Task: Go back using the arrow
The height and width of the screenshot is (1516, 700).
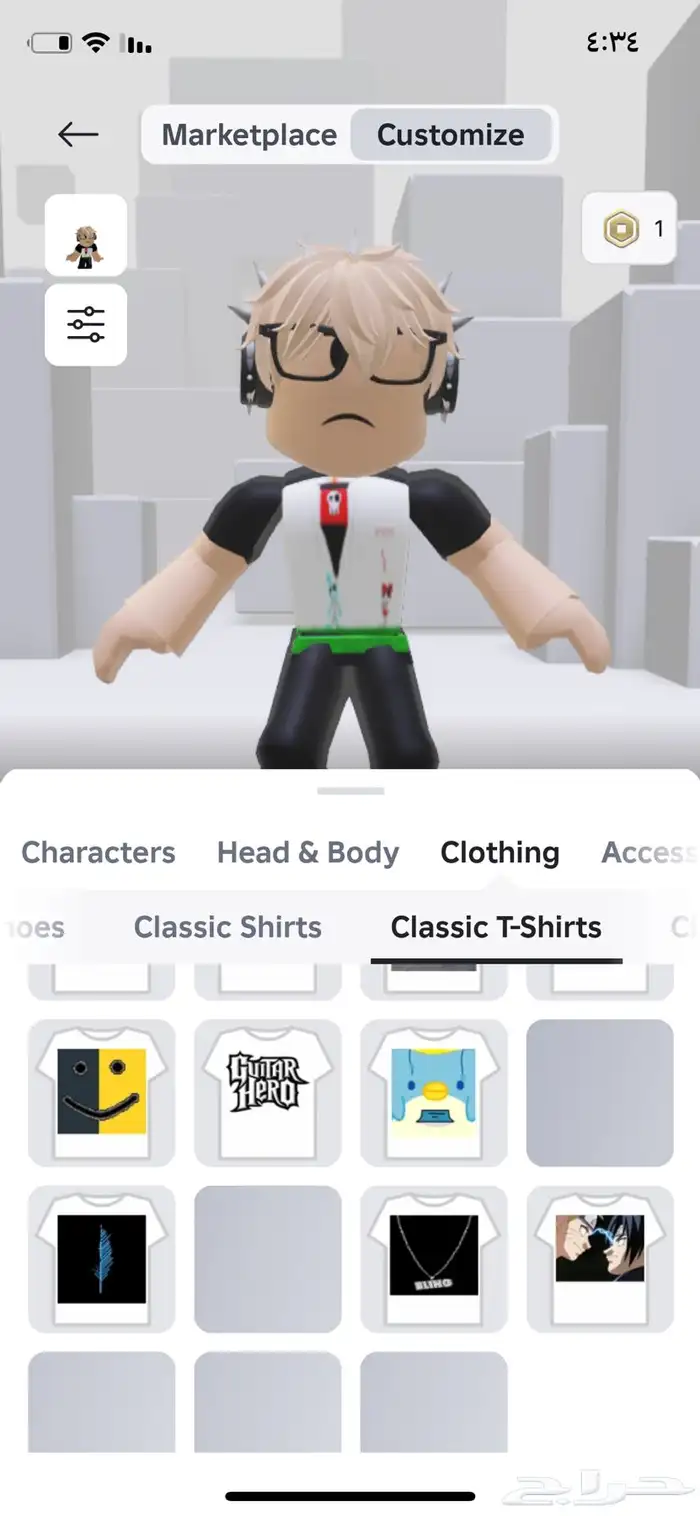Action: tap(77, 134)
